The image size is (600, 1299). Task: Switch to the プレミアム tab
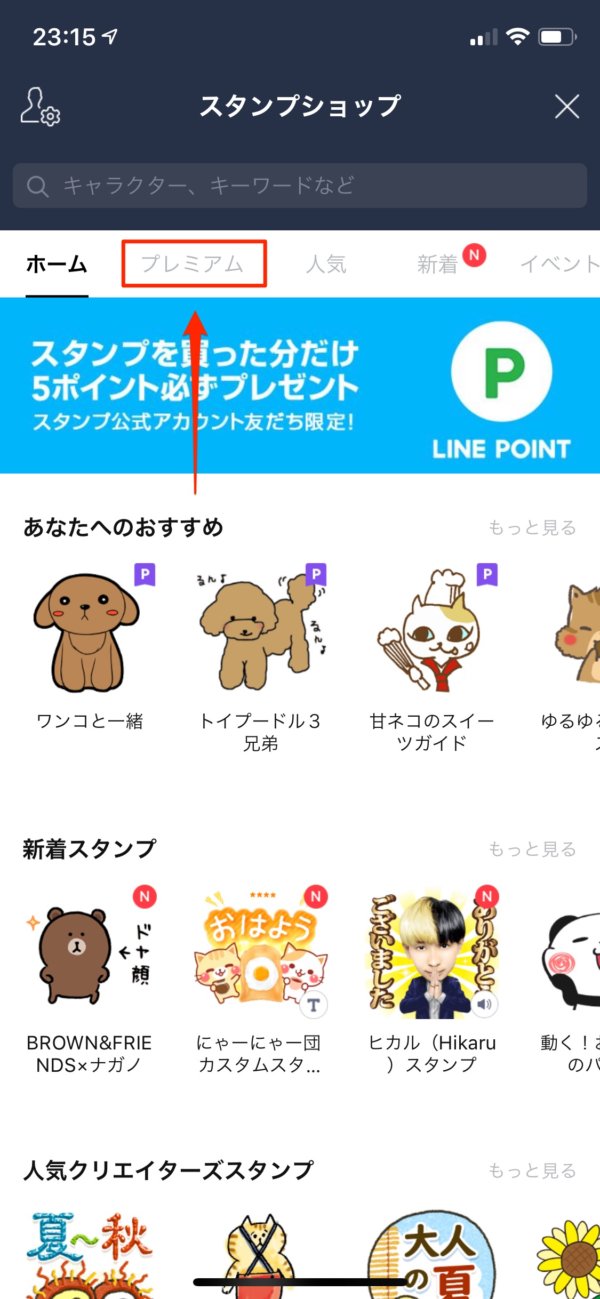(194, 264)
